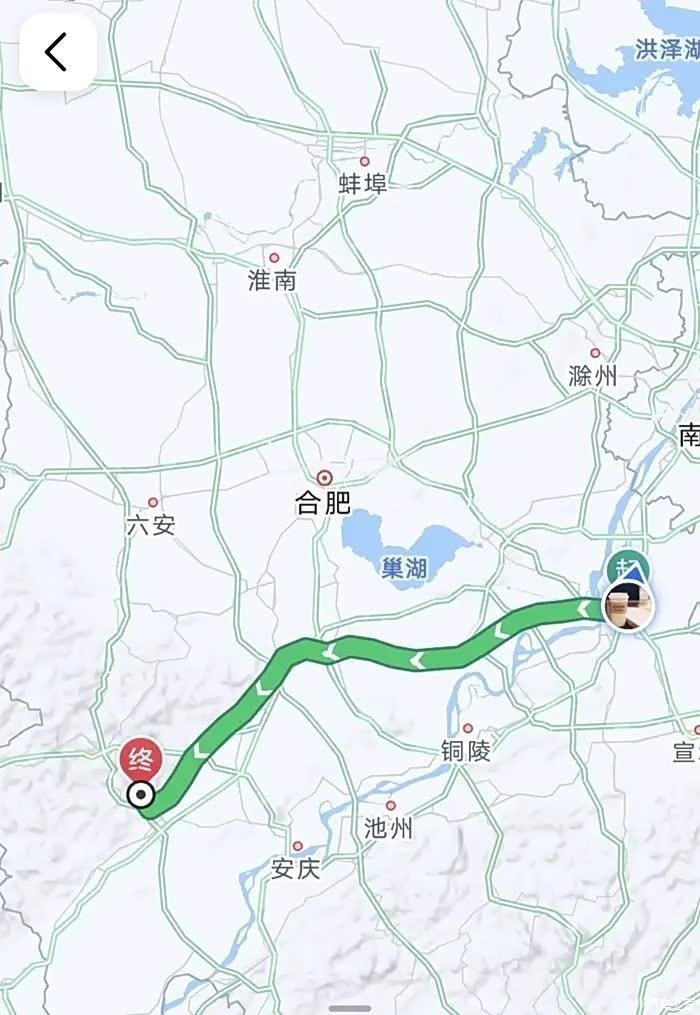Go back using the top-left arrow
Image resolution: width=700 pixels, height=1015 pixels.
(x=58, y=52)
